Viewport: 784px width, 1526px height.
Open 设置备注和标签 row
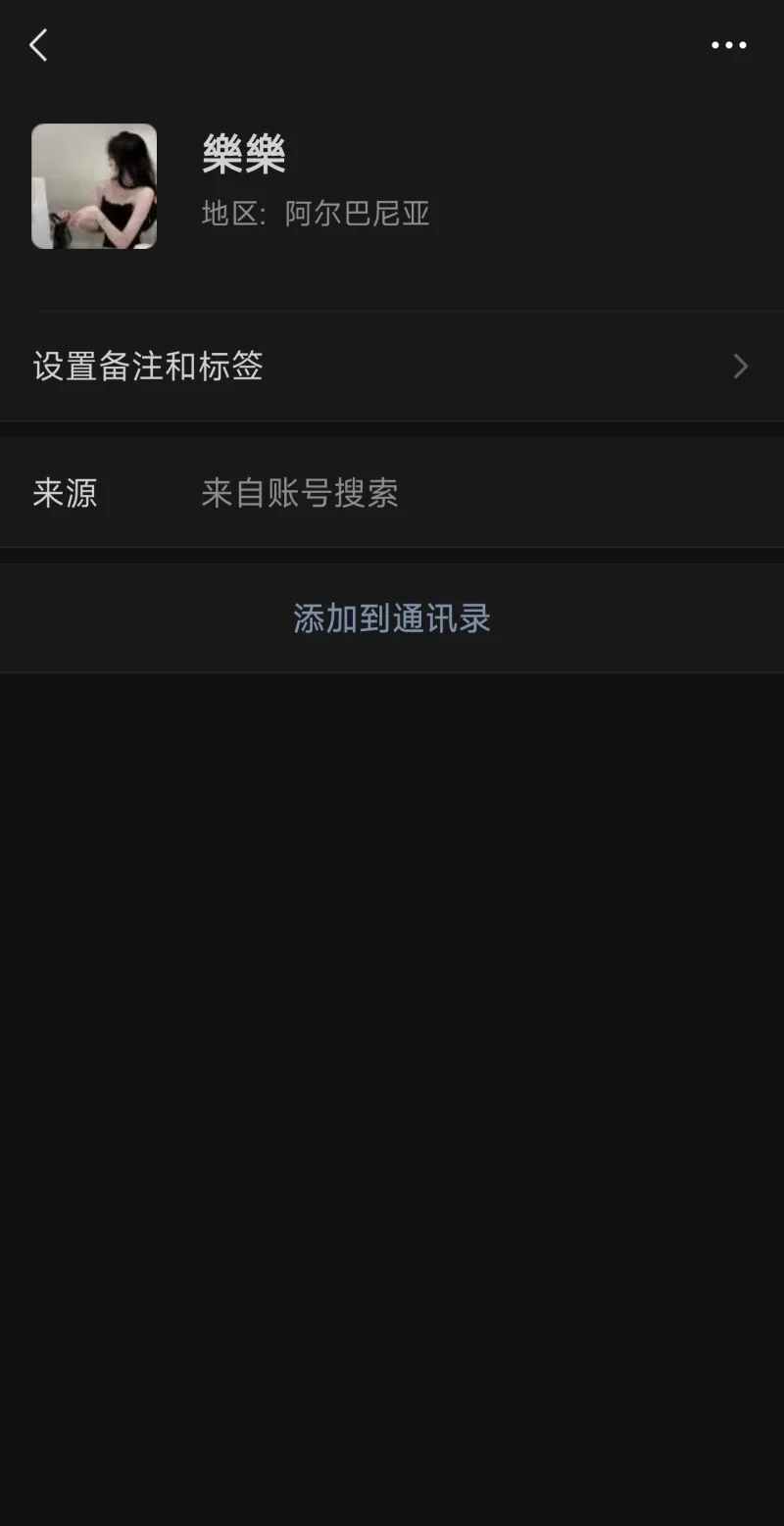tap(392, 367)
